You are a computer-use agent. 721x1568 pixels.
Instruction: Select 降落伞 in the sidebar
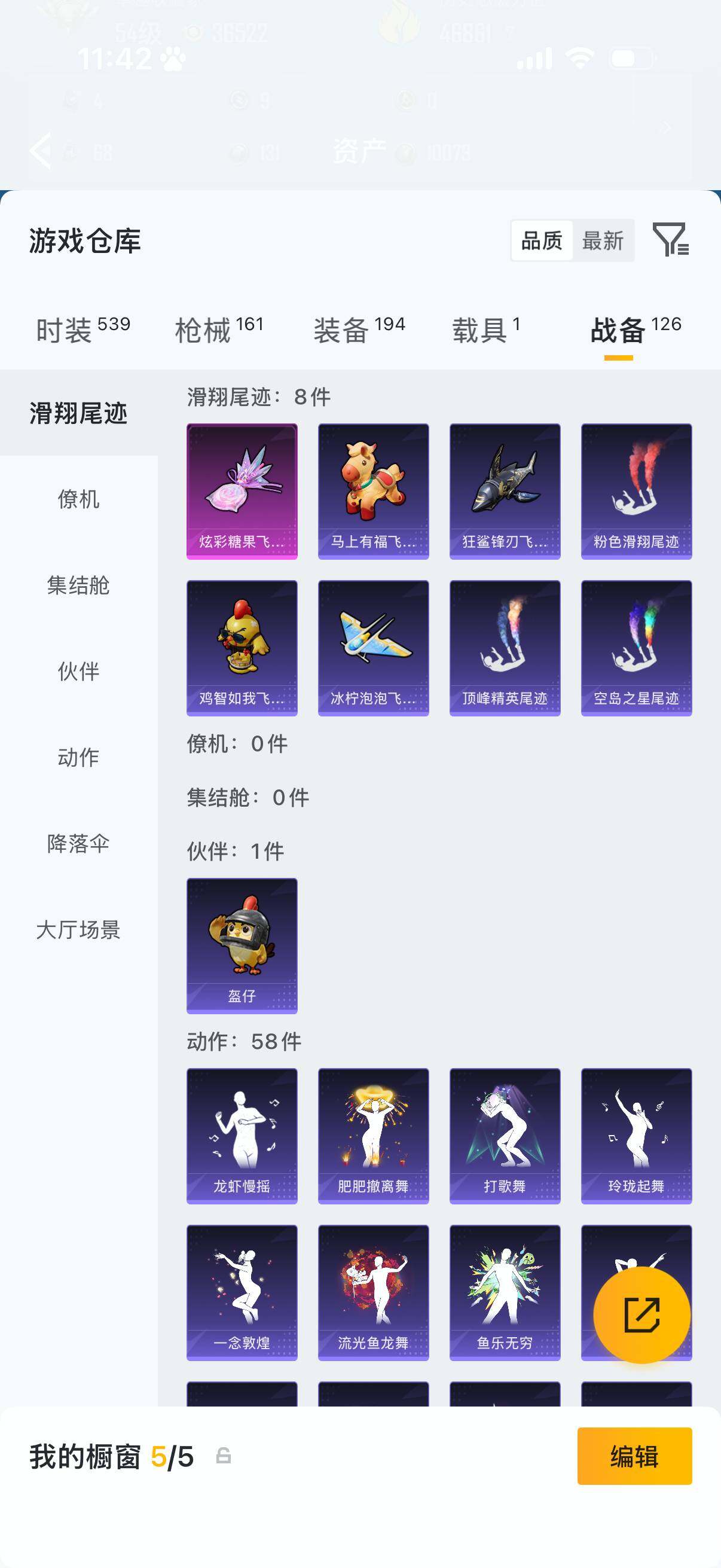click(x=78, y=844)
